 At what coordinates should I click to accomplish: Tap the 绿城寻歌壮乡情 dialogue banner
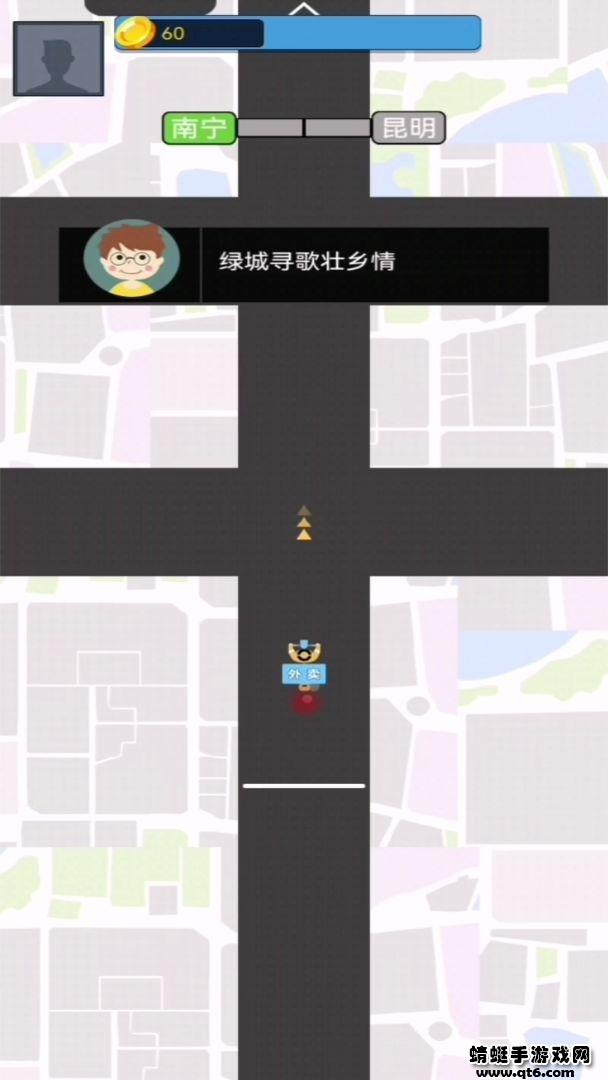304,264
